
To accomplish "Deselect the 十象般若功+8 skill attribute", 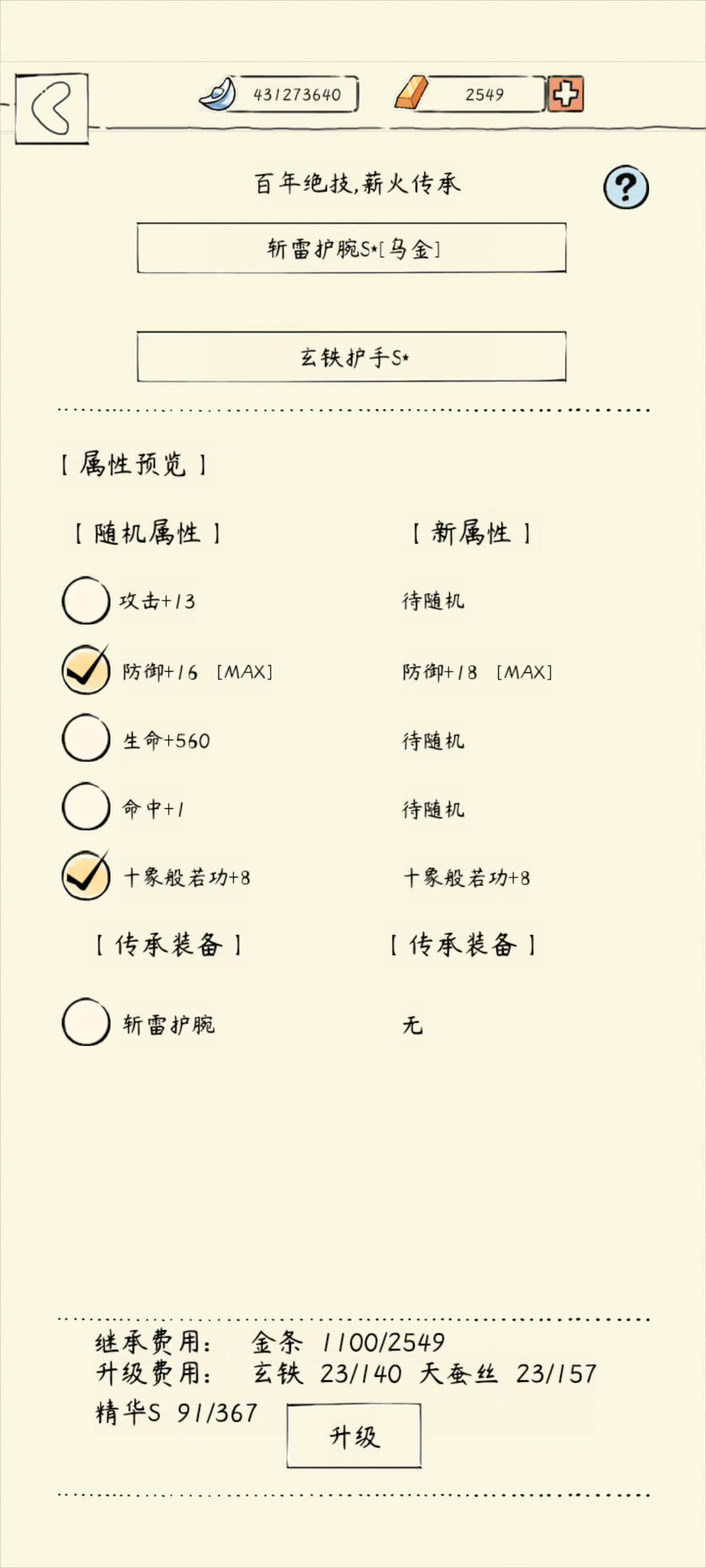I will 86,875.
